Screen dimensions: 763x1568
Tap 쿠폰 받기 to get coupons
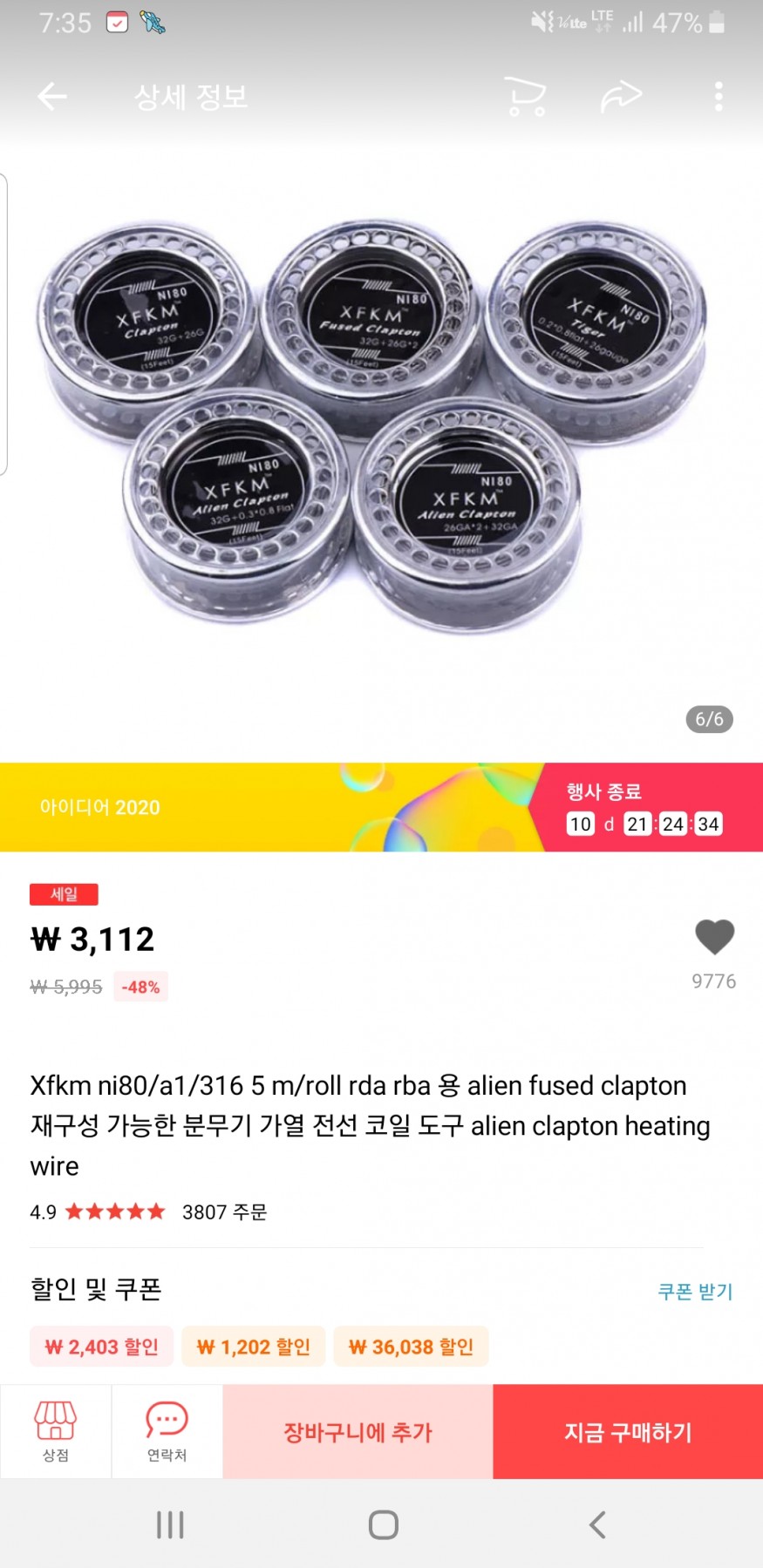click(695, 1291)
